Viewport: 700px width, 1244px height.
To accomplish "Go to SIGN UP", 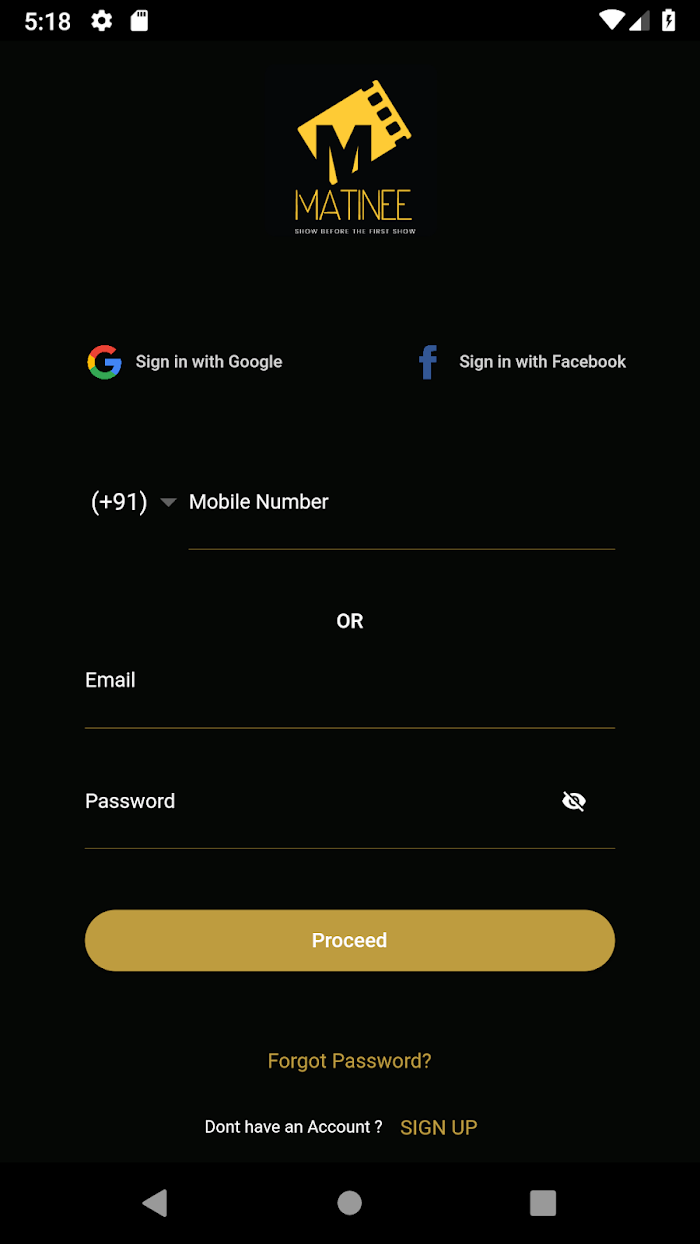I will [x=439, y=1127].
